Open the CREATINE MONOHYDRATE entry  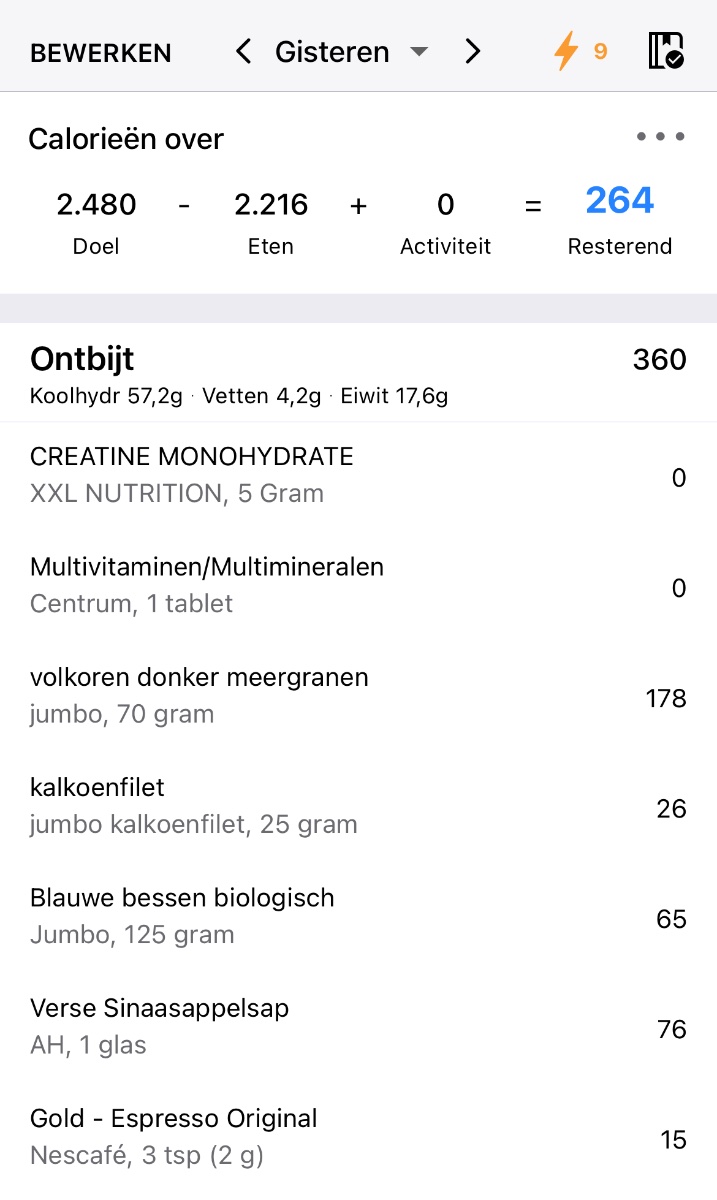tap(358, 475)
